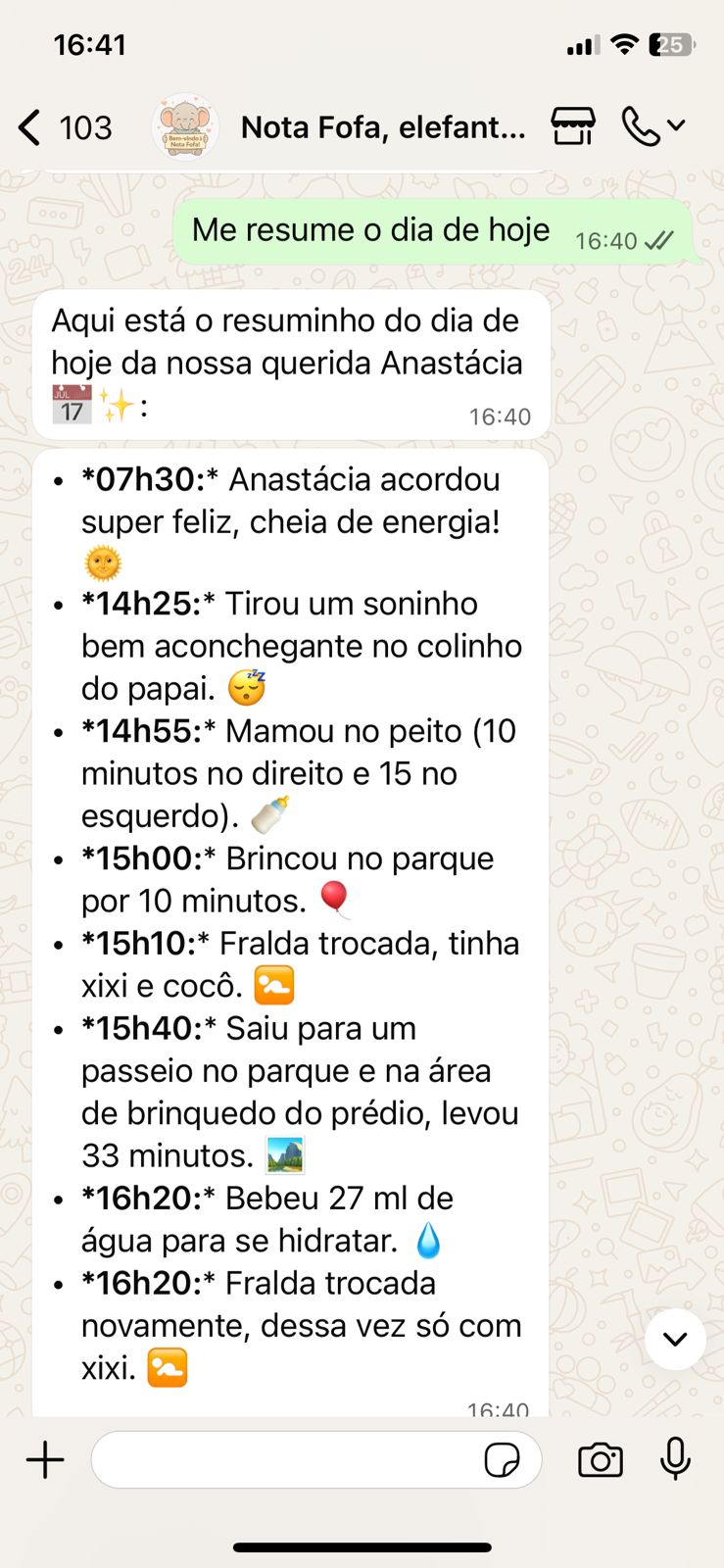Screen dimensions: 724x1568
Task: Tap the elephant profile picture
Action: click(185, 125)
